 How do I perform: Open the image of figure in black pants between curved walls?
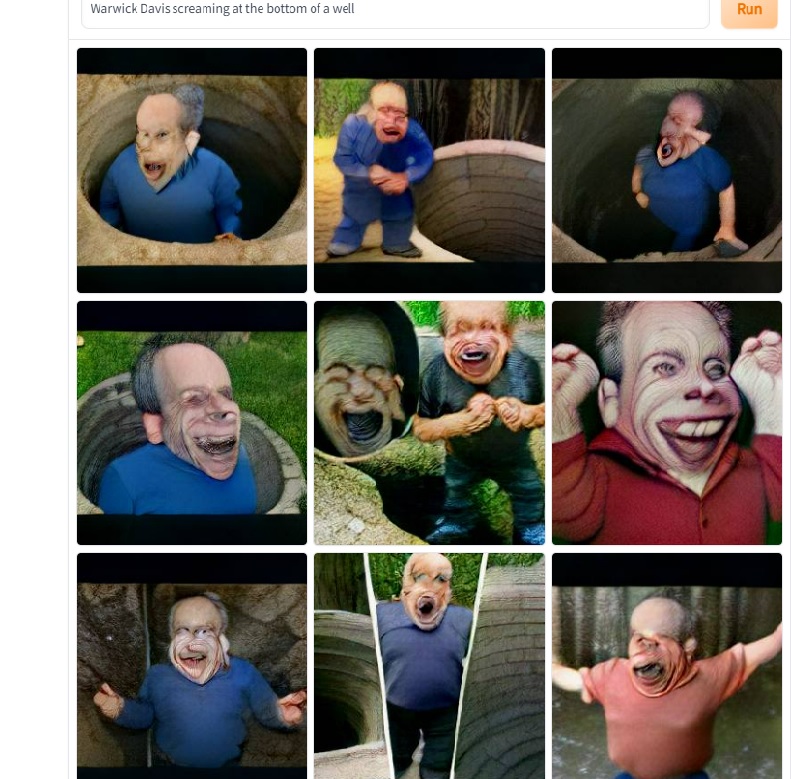click(x=429, y=665)
